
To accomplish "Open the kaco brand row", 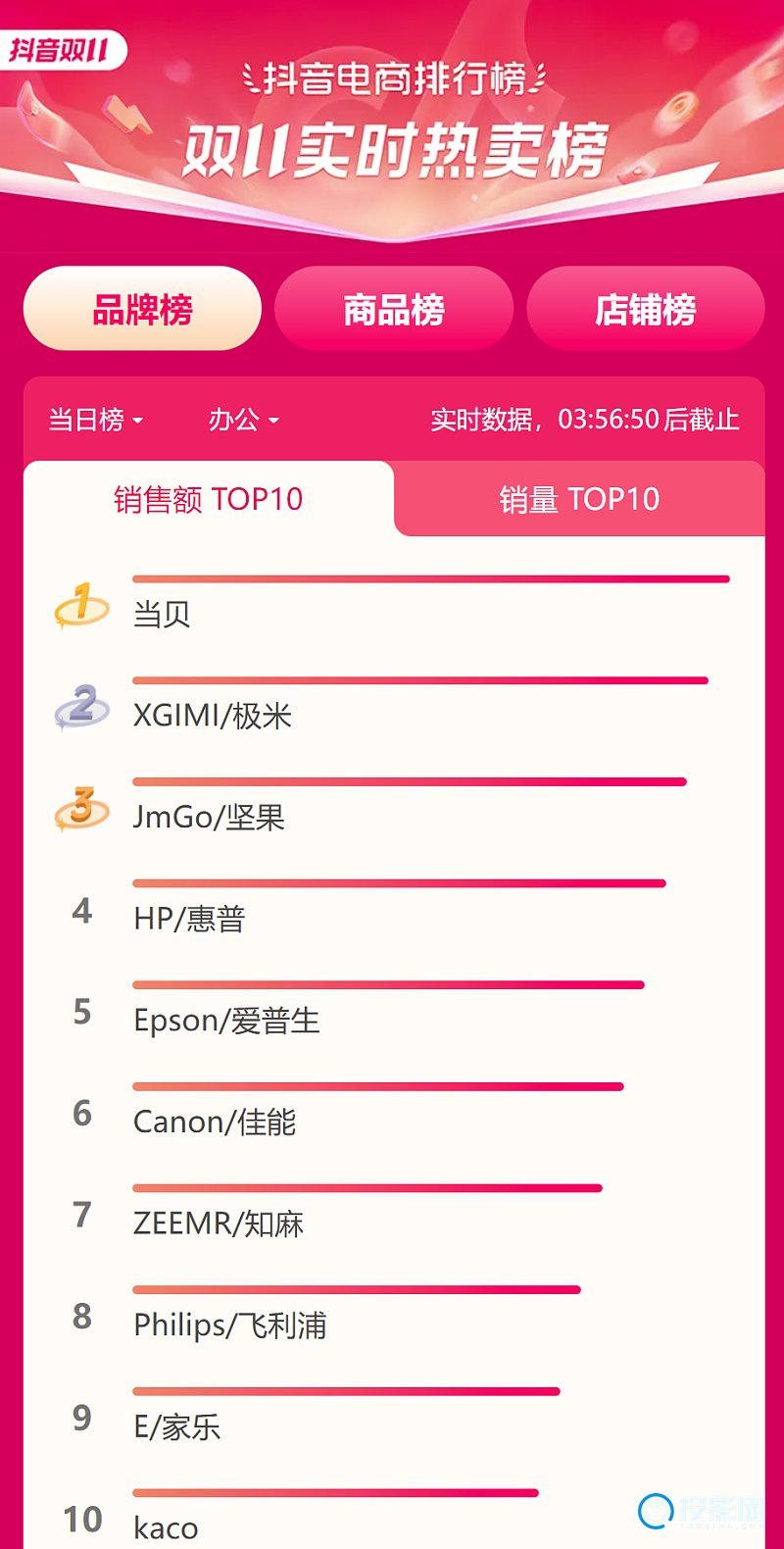I will [394, 1517].
